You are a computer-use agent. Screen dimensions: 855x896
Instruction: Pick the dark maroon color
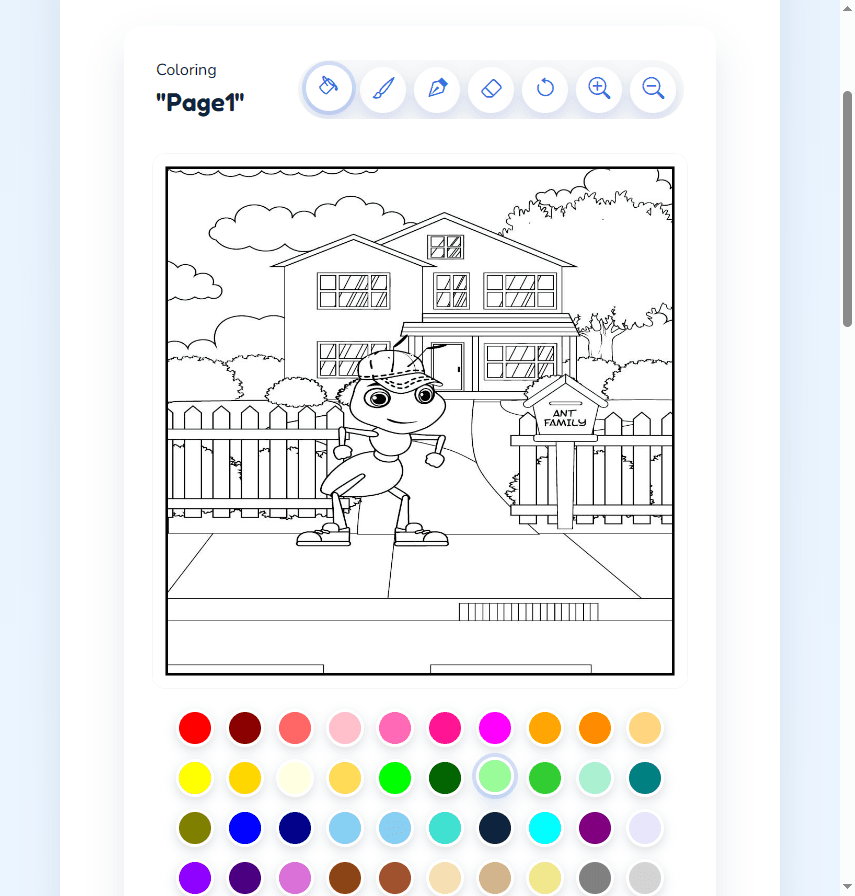point(245,728)
